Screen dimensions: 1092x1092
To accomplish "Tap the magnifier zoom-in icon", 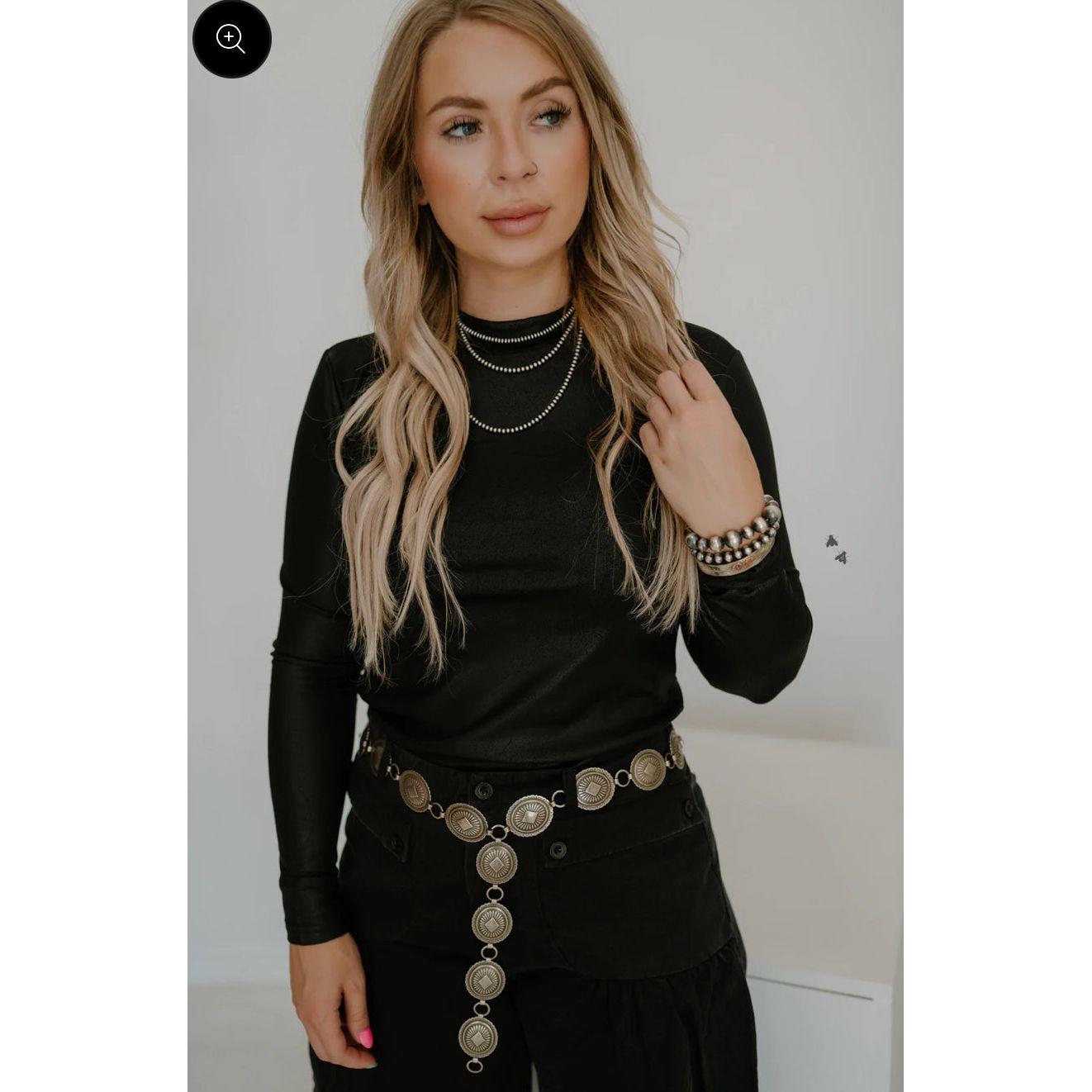I will tap(231, 39).
